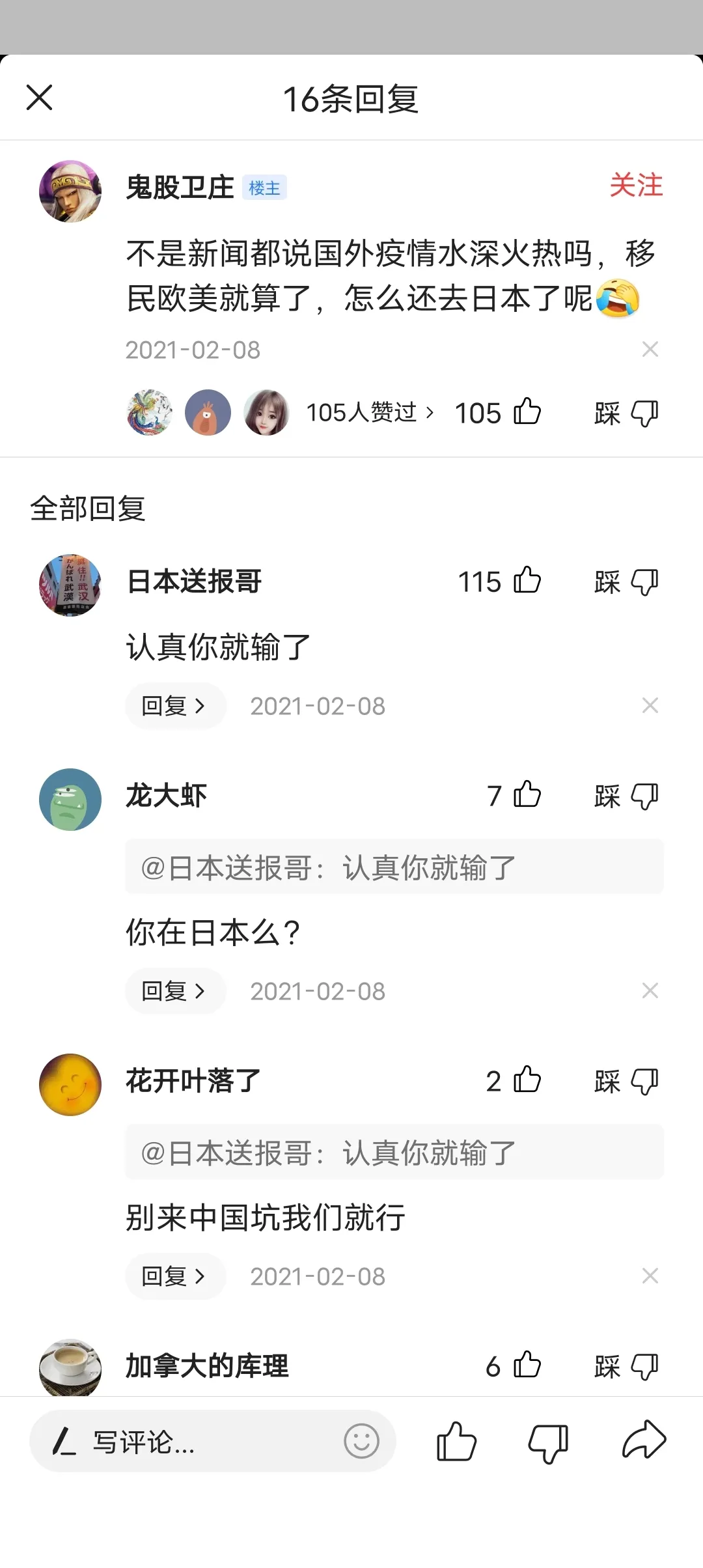Reply to 花开叶落了's comment

tap(174, 1276)
